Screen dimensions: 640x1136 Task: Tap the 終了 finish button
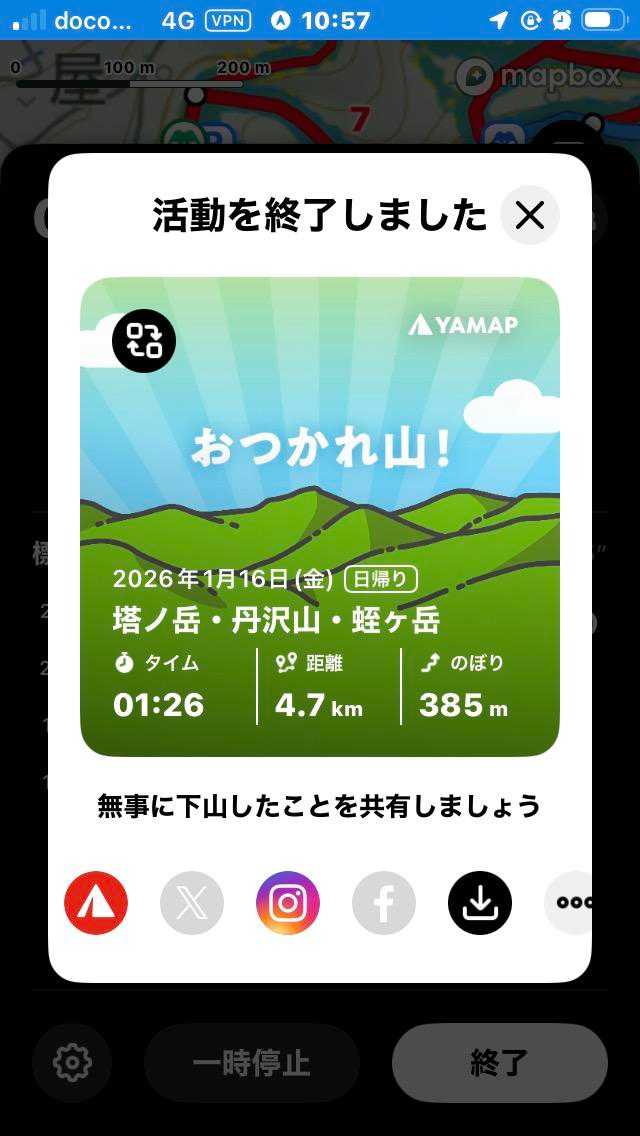click(x=499, y=1063)
